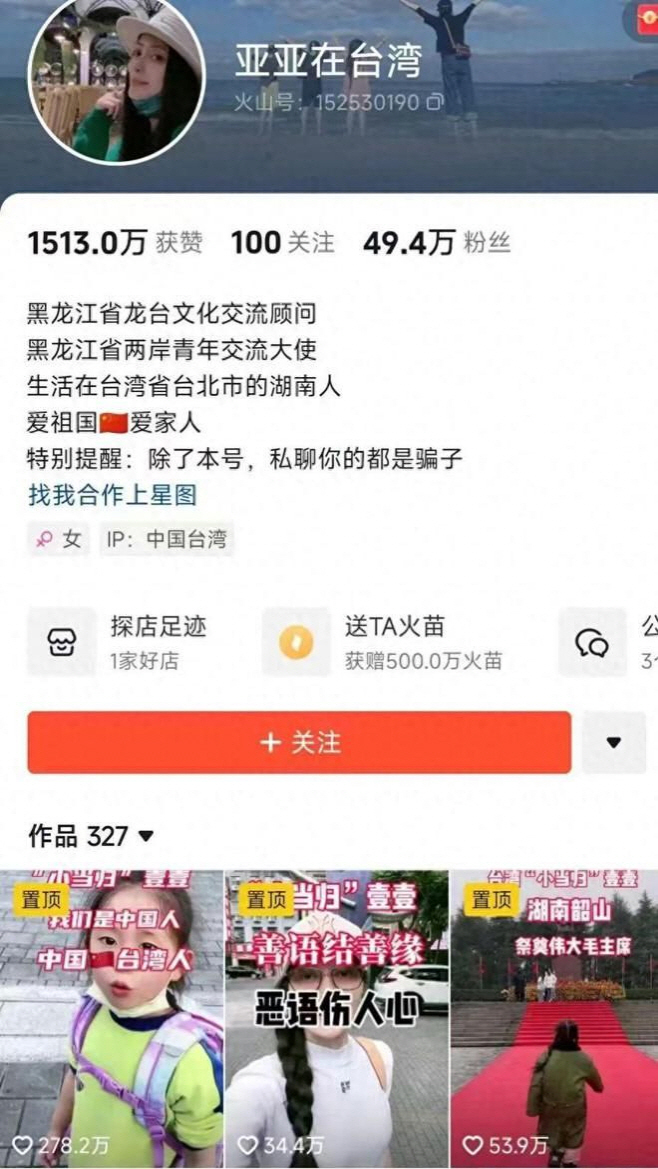The width and height of the screenshot is (658, 1169).
Task: View the 关注 following list
Action: [282, 243]
